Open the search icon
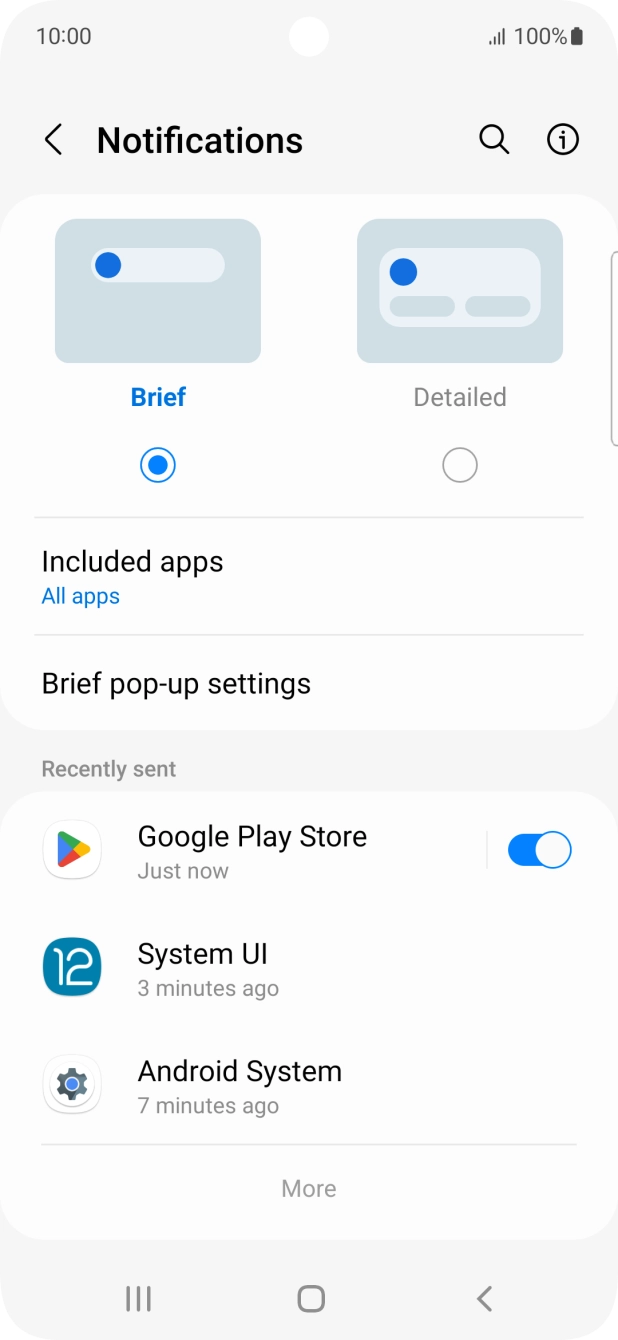Image resolution: width=618 pixels, height=1340 pixels. click(x=494, y=140)
